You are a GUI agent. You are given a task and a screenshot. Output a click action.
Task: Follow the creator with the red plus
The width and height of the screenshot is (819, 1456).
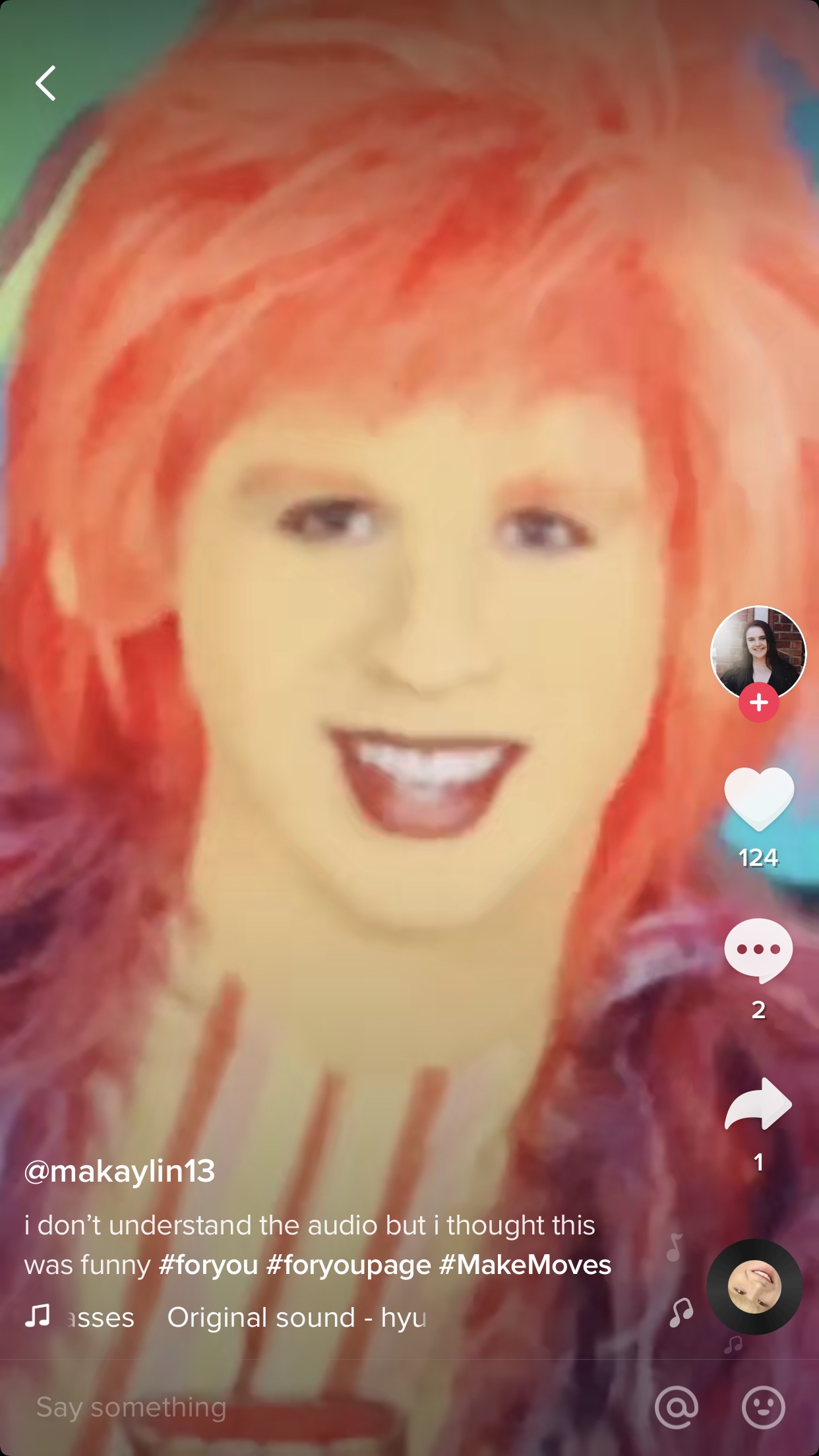pyautogui.click(x=758, y=703)
